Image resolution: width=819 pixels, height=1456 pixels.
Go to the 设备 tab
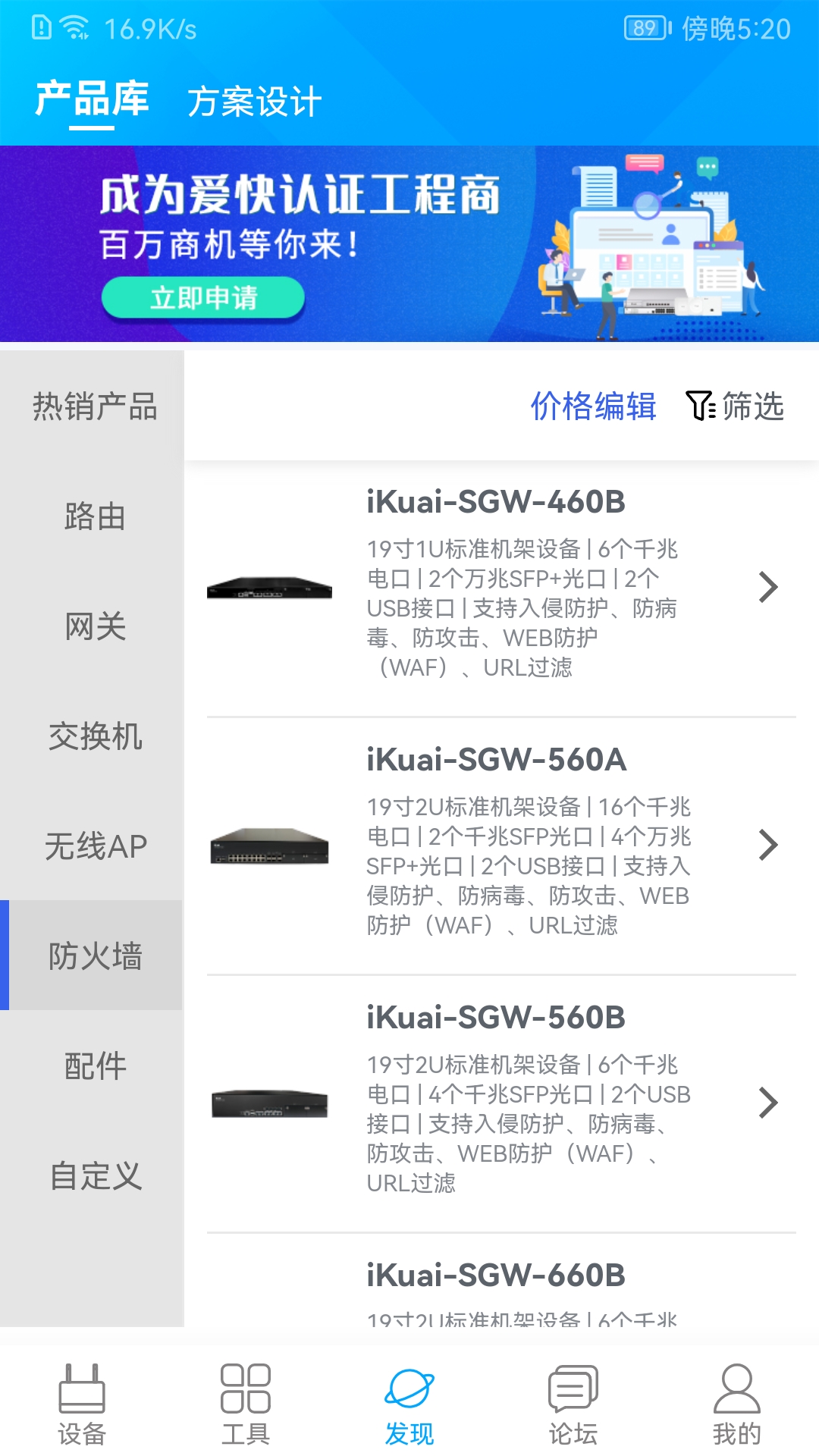click(82, 1404)
